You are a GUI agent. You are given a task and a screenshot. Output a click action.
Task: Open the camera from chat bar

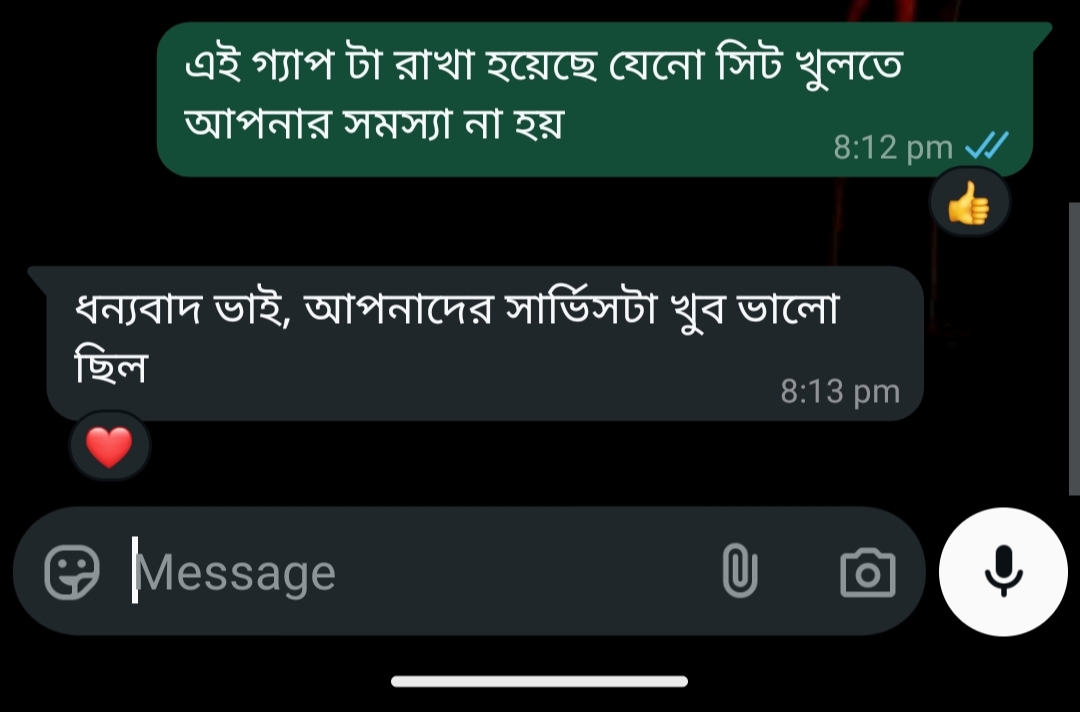point(867,572)
